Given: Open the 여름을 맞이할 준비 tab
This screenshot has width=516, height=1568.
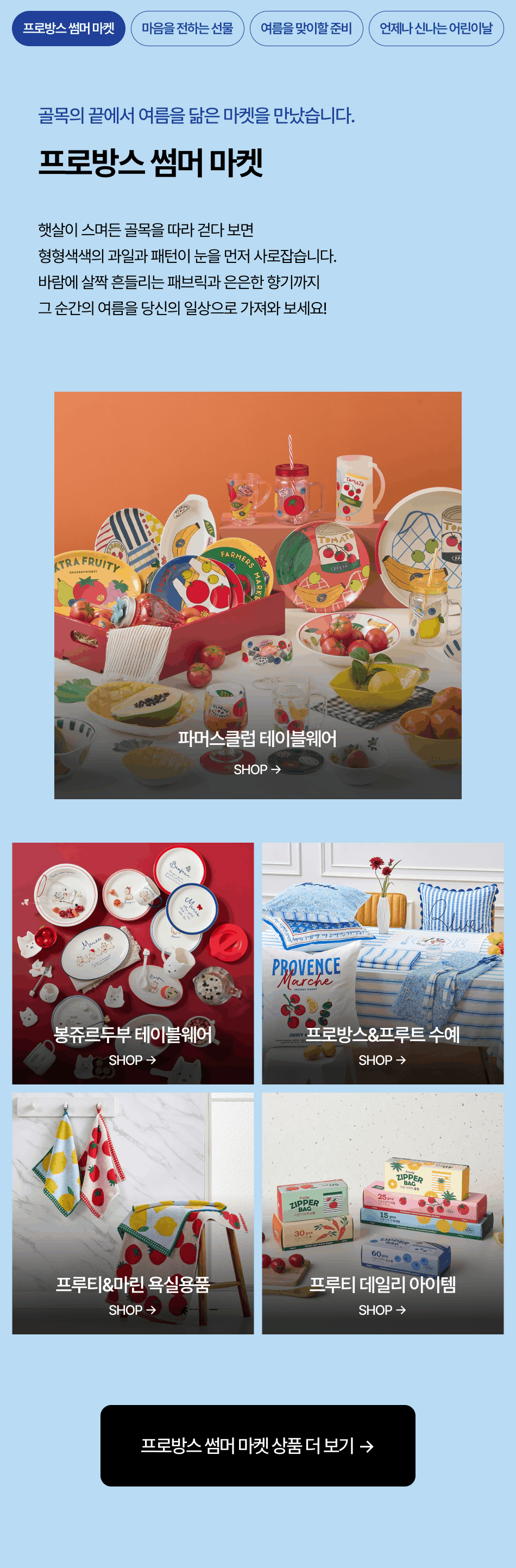Looking at the screenshot, I should tap(306, 29).
